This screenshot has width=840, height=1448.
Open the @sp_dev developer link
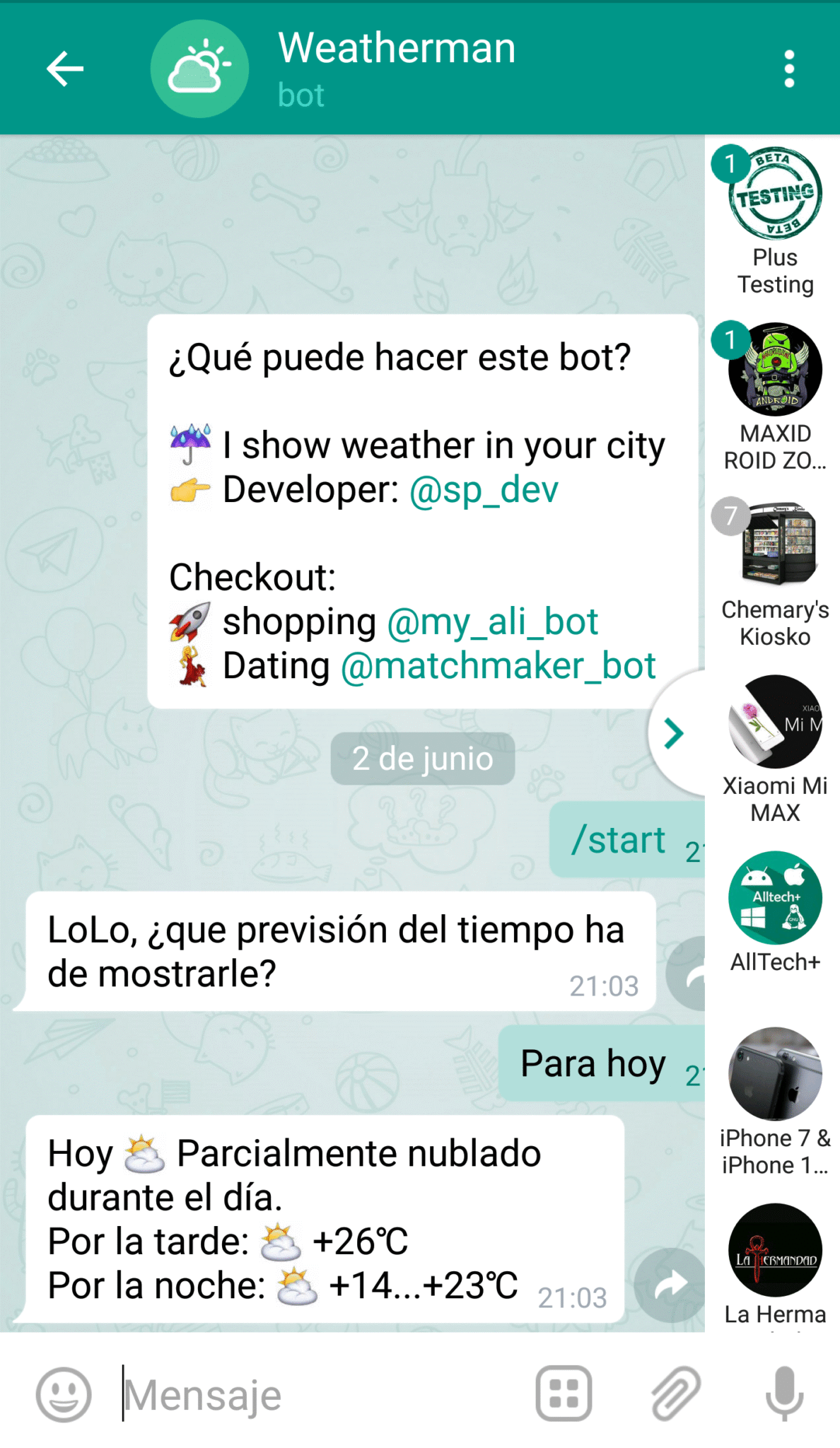click(x=484, y=489)
